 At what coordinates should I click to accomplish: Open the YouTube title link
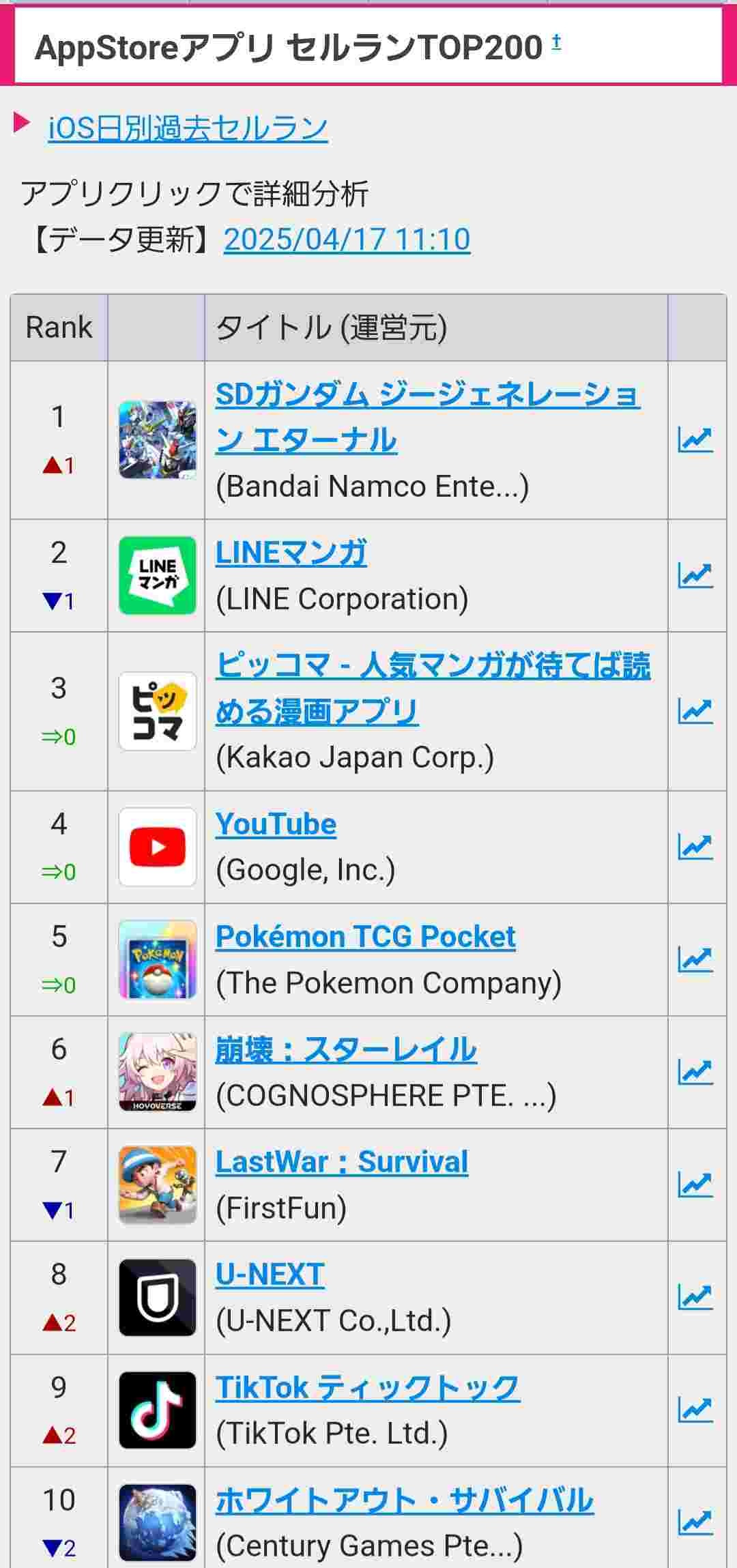coord(276,824)
